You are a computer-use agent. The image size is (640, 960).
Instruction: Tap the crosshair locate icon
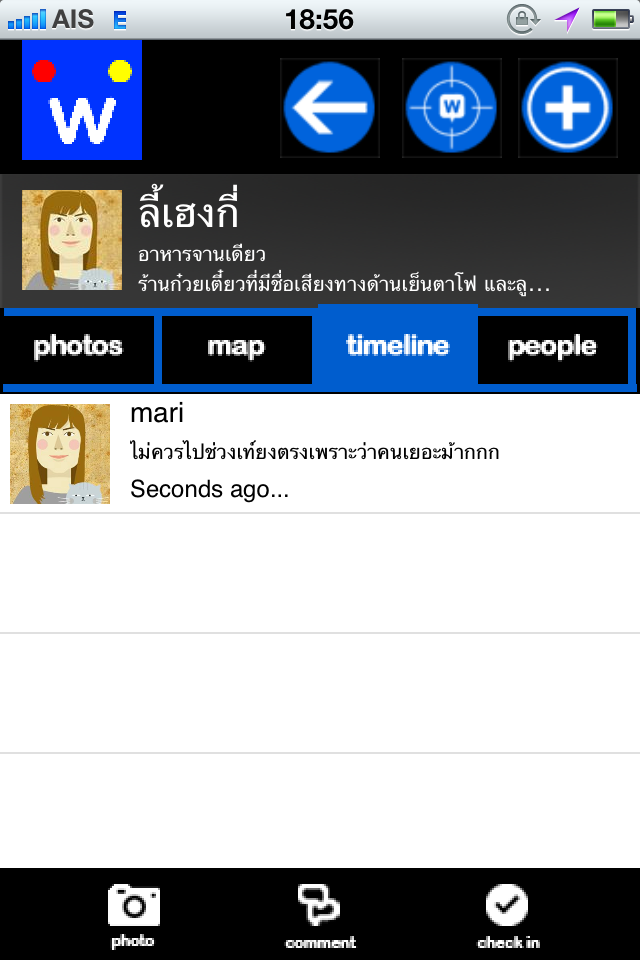tap(451, 107)
